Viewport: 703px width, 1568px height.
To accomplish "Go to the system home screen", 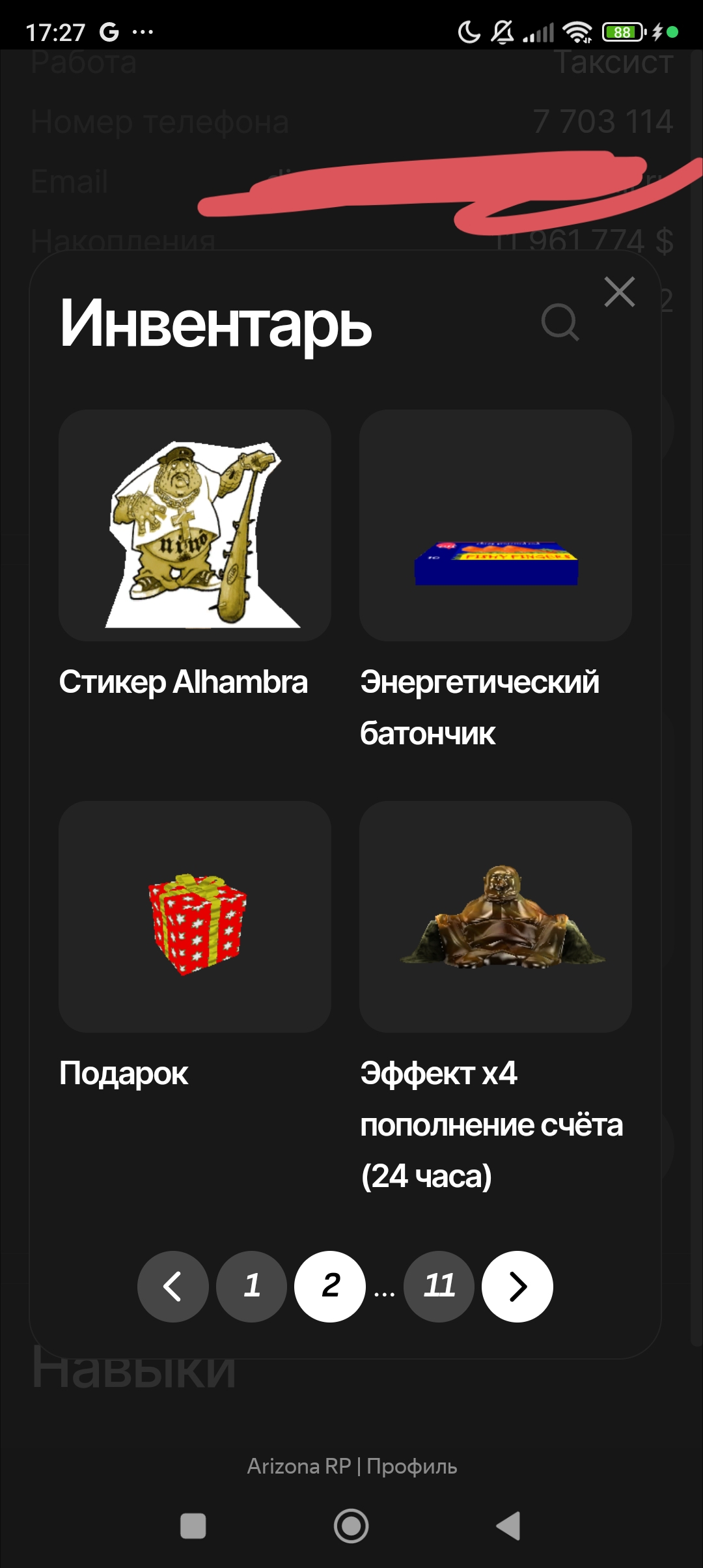I will coord(351,1526).
